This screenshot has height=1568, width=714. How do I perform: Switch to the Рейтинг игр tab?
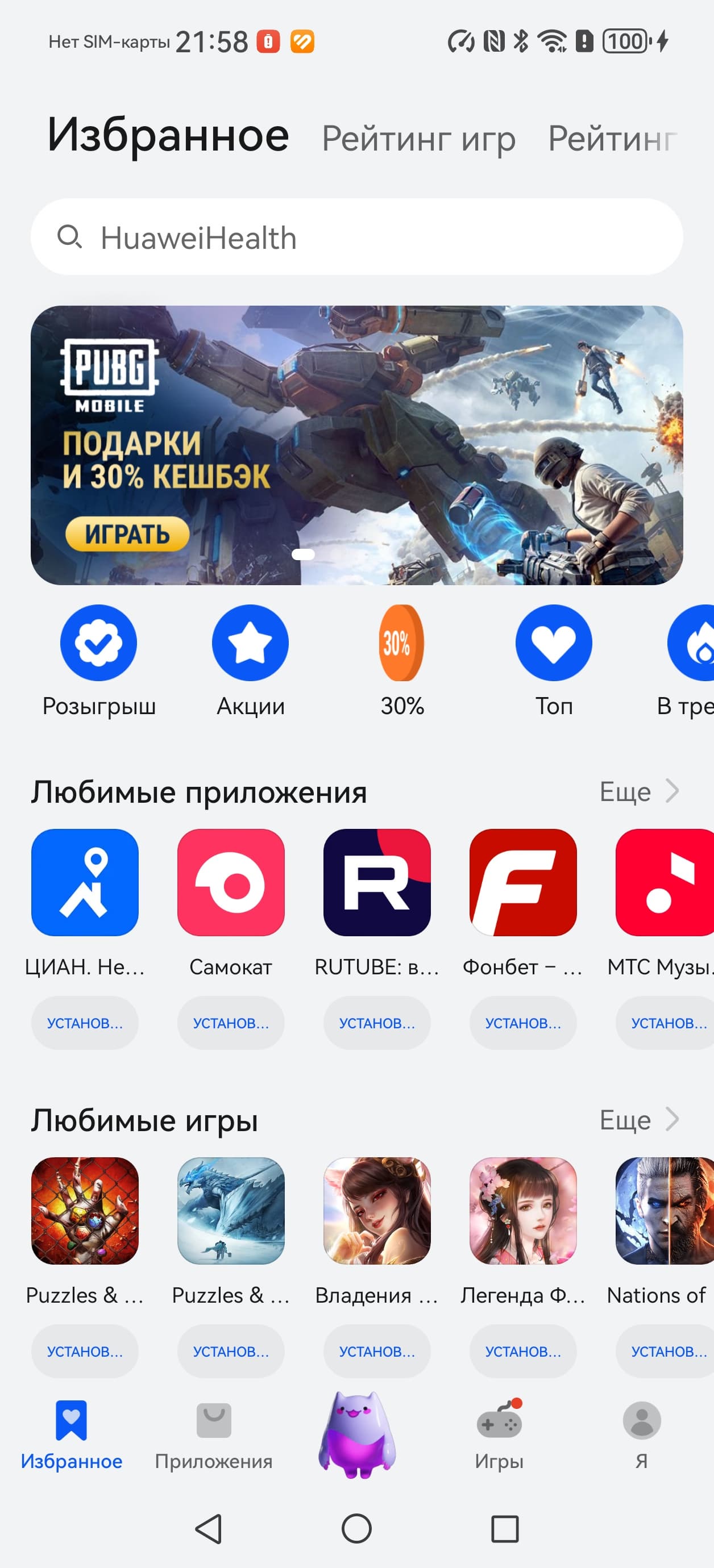[418, 139]
